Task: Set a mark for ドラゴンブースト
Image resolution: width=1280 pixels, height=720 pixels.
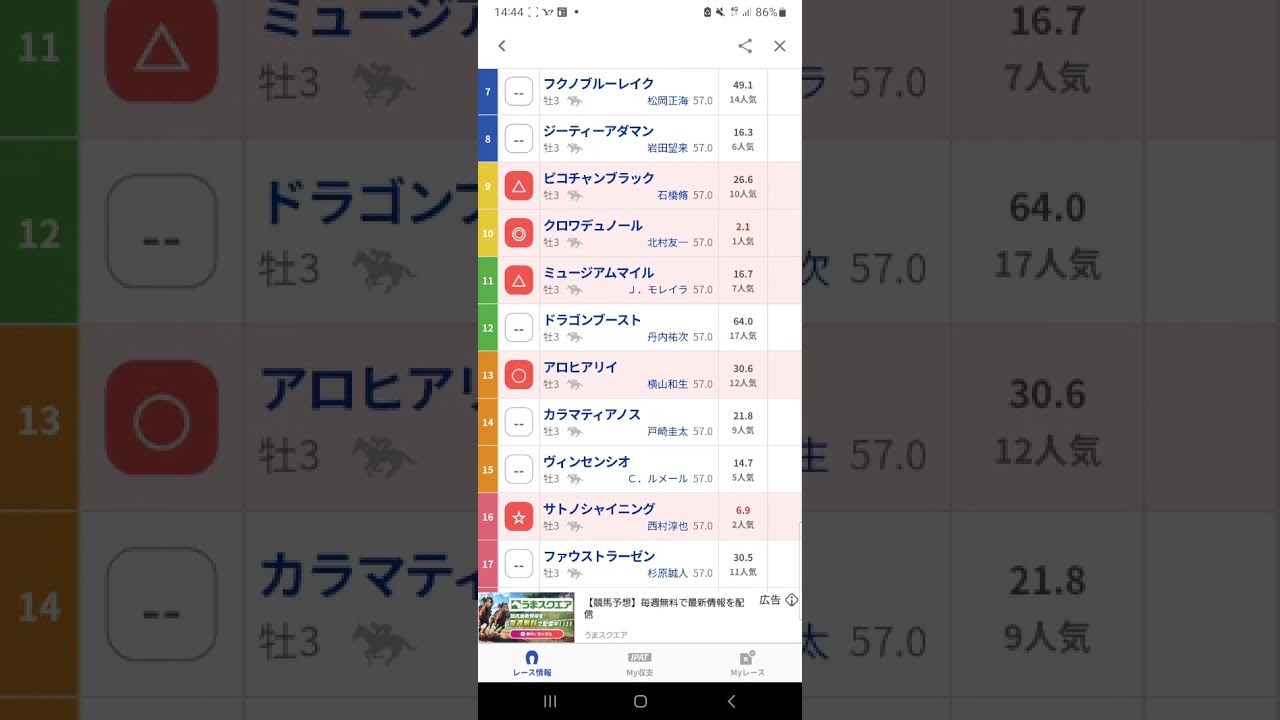Action: 518,328
